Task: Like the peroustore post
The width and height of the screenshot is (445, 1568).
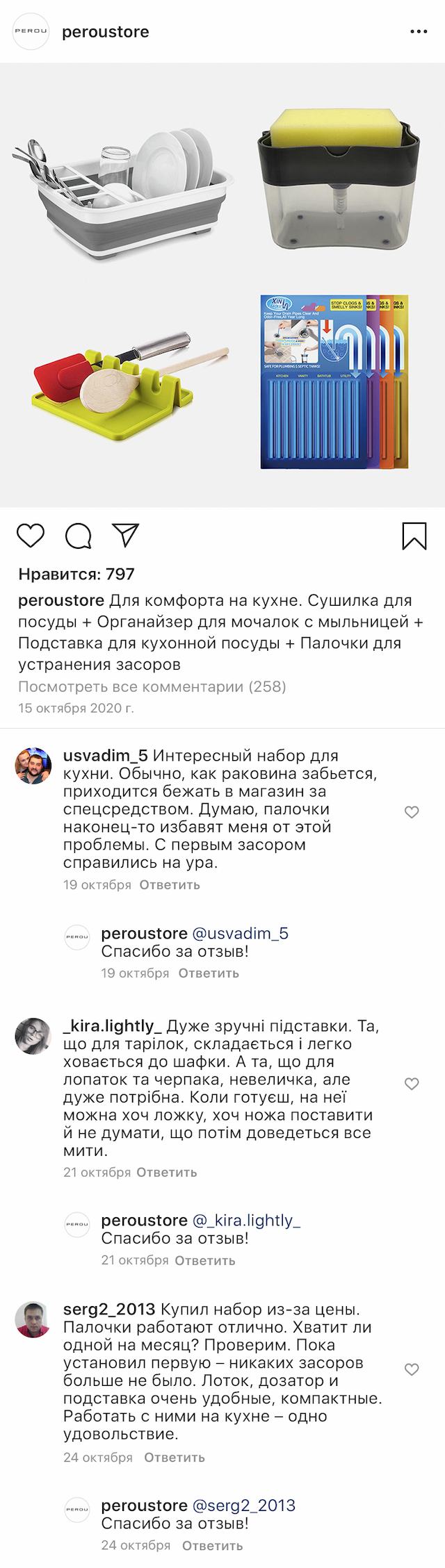Action: point(30,536)
